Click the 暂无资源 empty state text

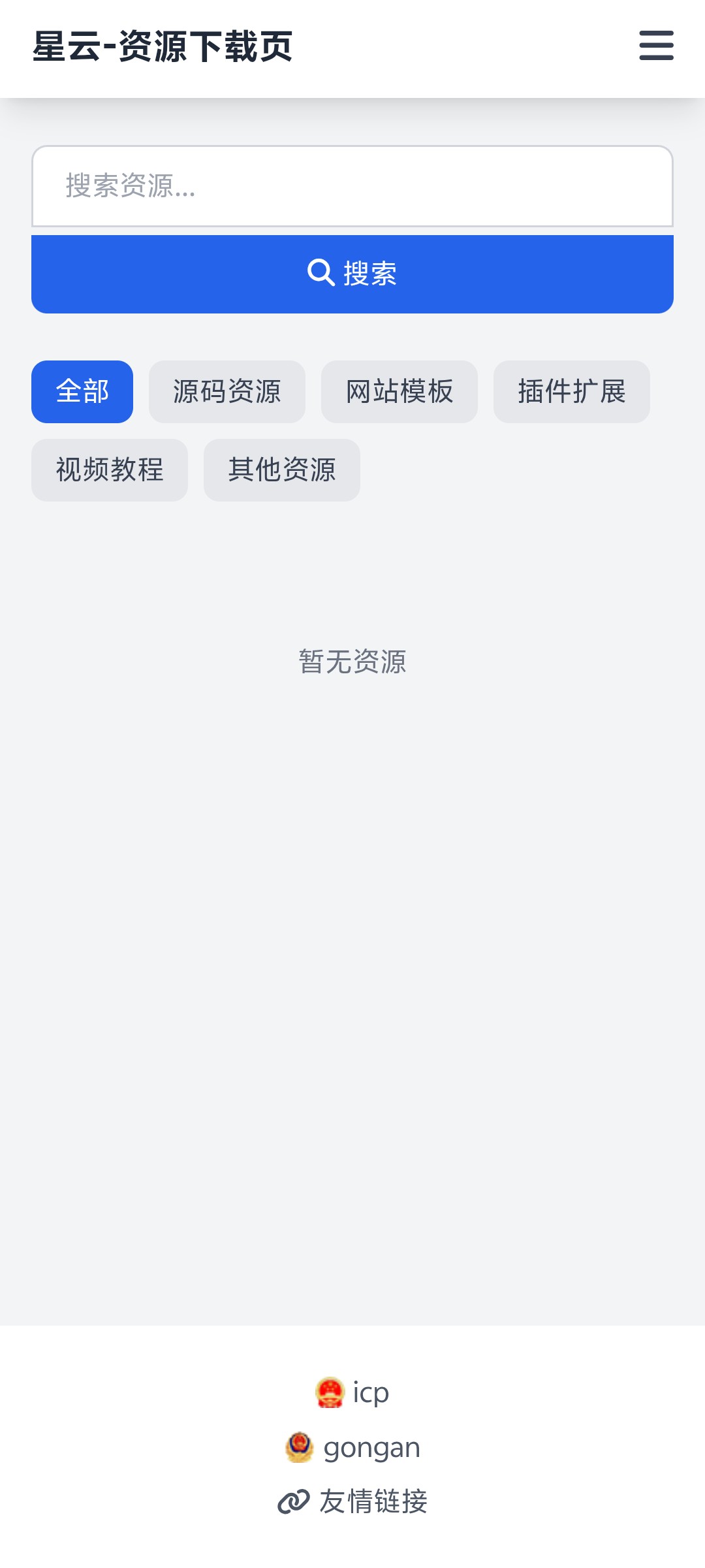coord(352,662)
